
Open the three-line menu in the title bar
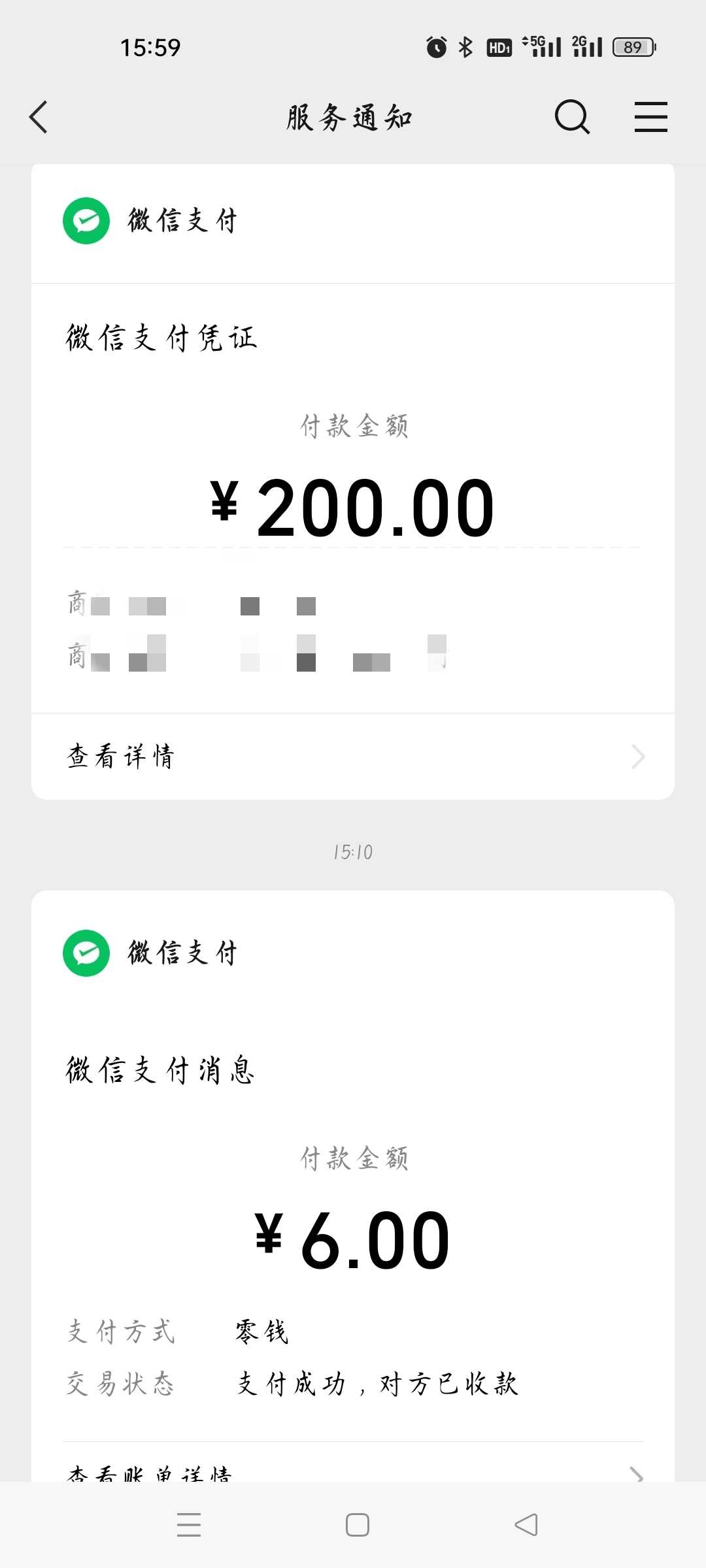[651, 118]
